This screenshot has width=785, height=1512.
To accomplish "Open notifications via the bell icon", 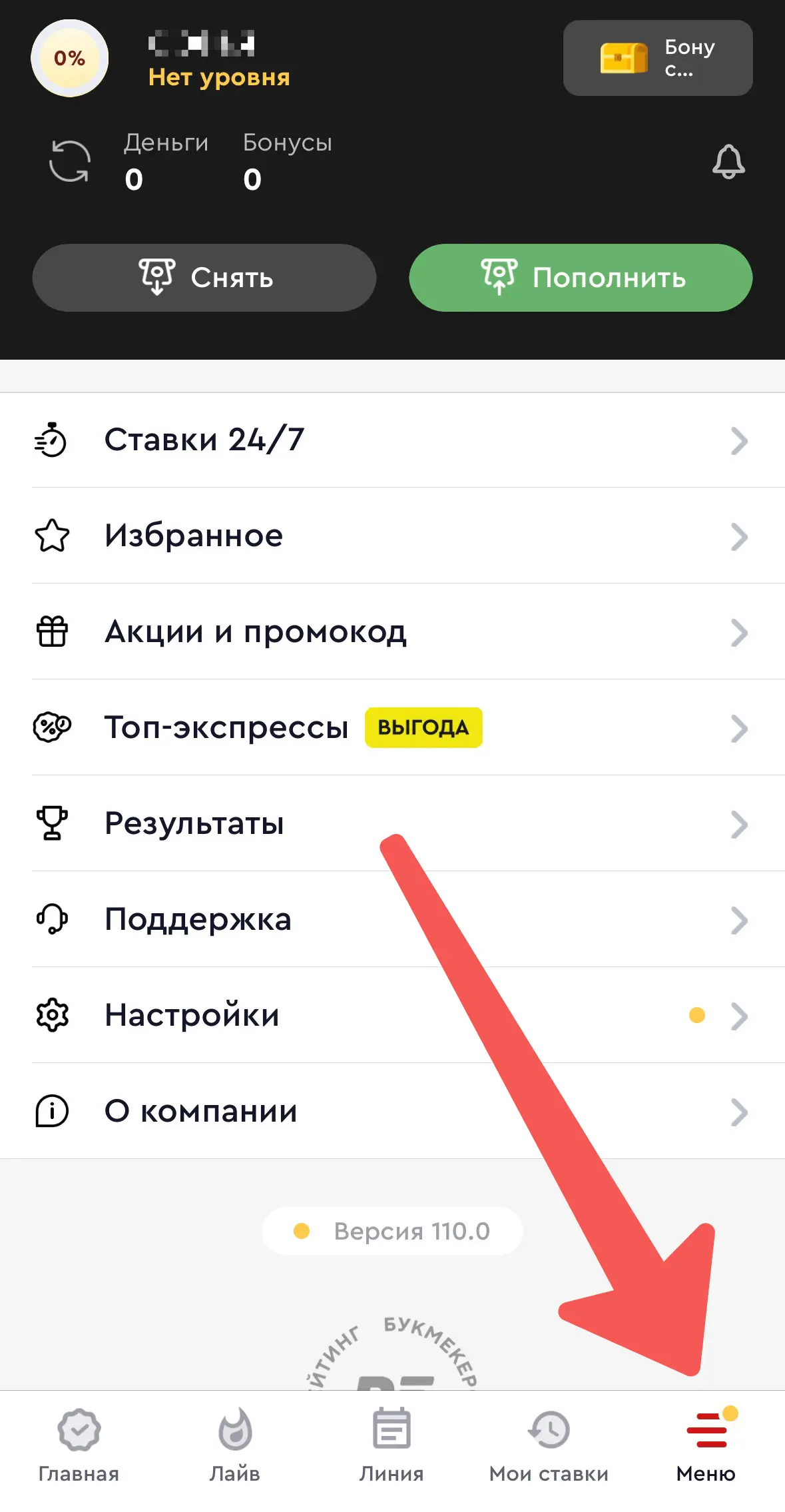I will (729, 162).
